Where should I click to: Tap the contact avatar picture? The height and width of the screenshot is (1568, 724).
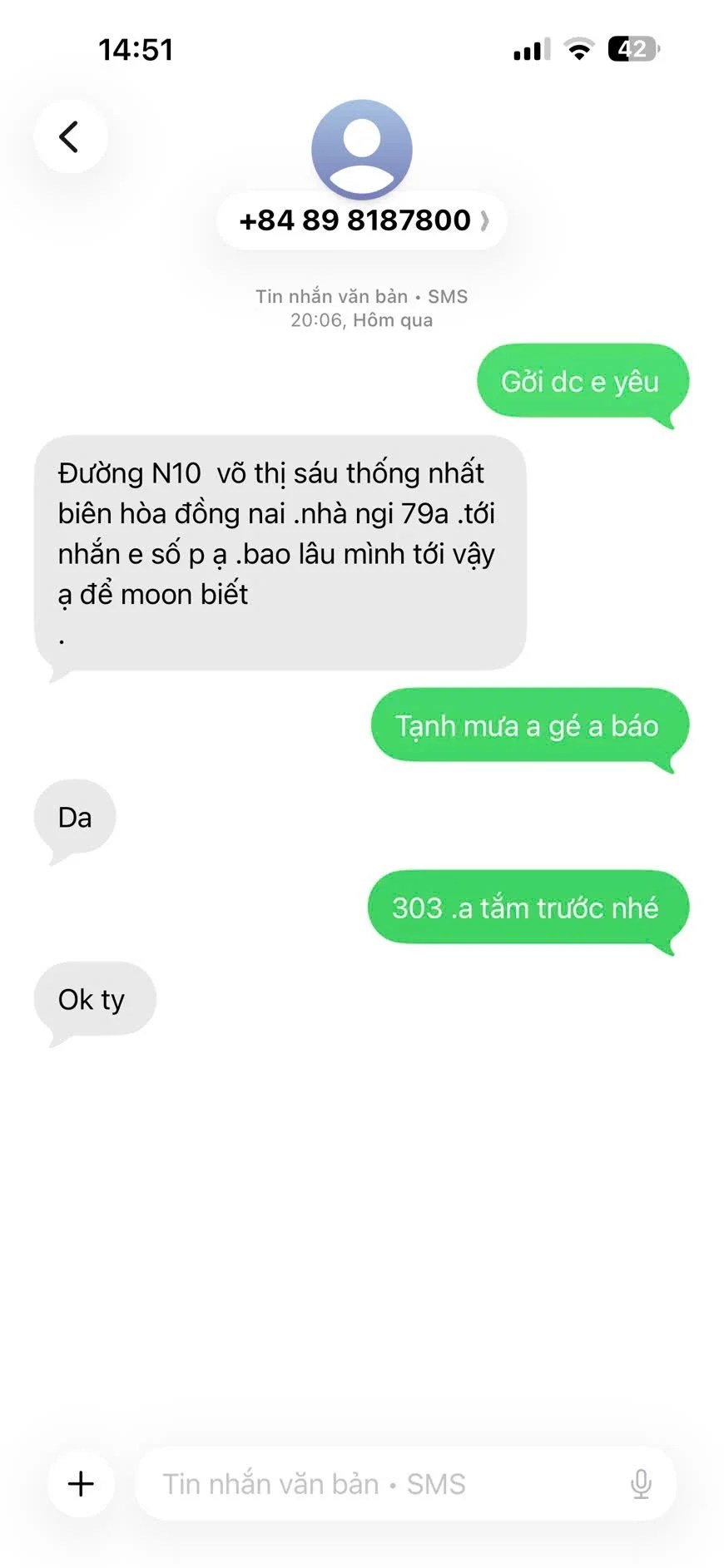[x=361, y=149]
